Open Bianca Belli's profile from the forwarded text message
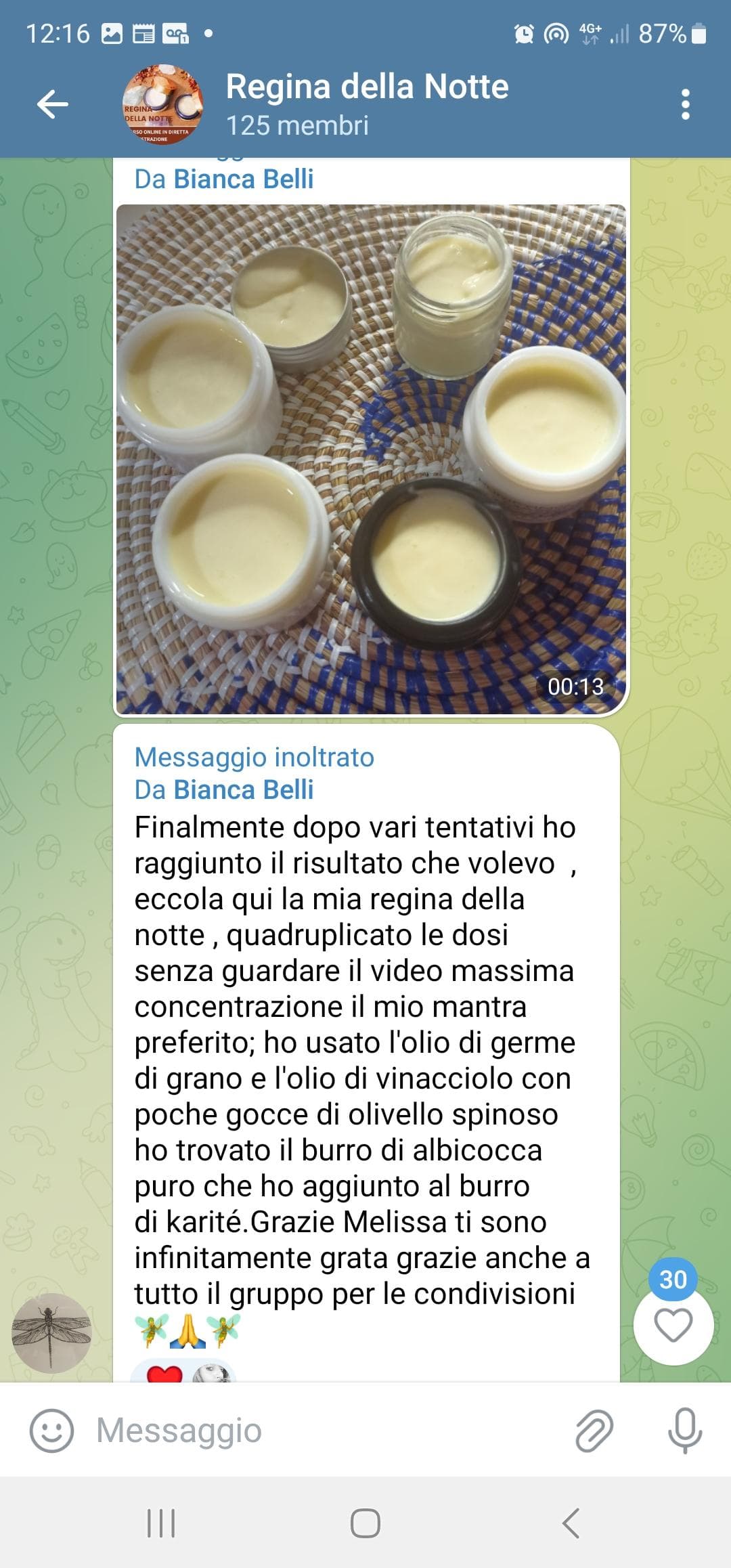 tap(242, 789)
